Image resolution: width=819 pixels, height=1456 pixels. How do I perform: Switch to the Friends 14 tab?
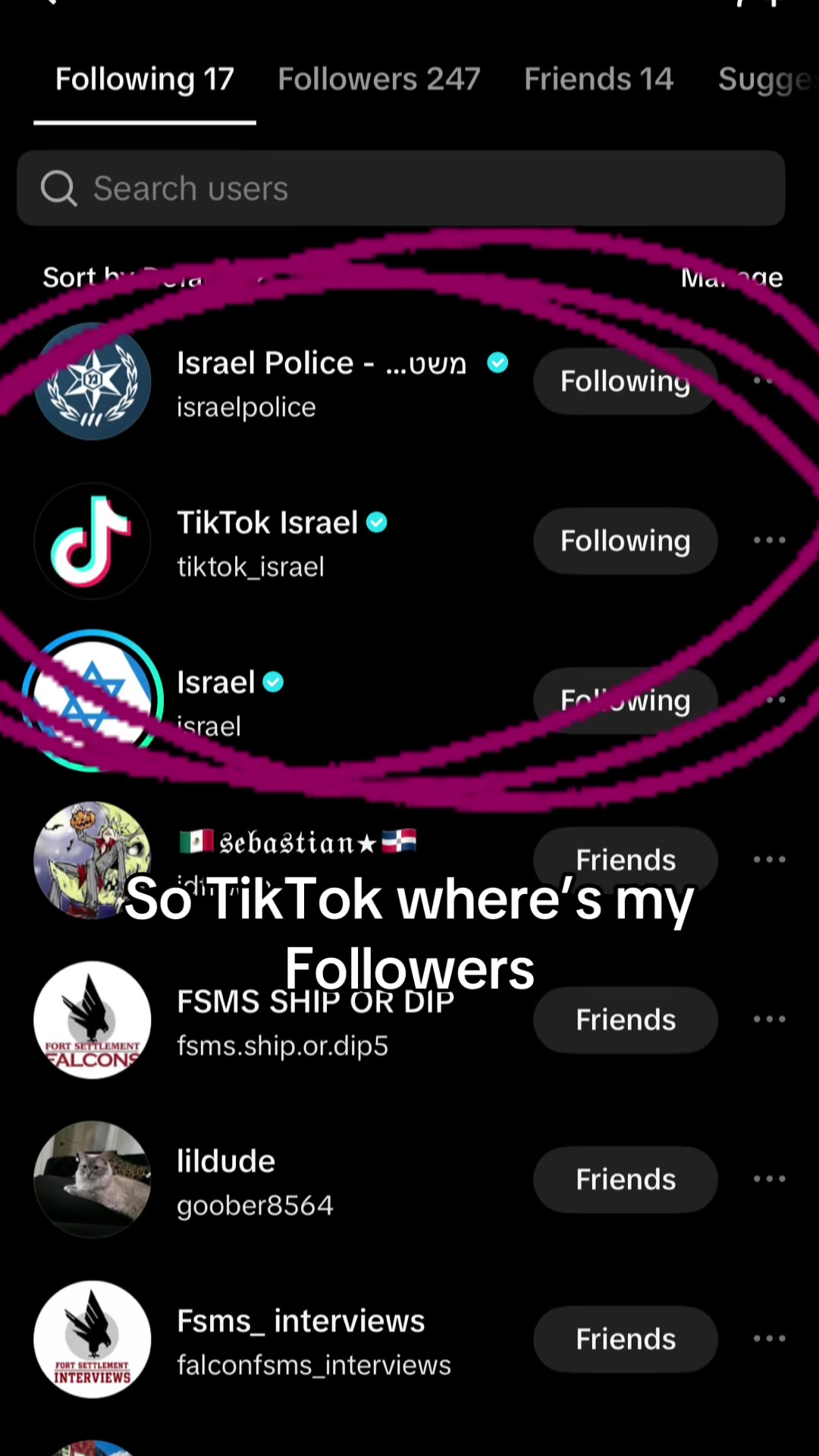click(x=599, y=79)
